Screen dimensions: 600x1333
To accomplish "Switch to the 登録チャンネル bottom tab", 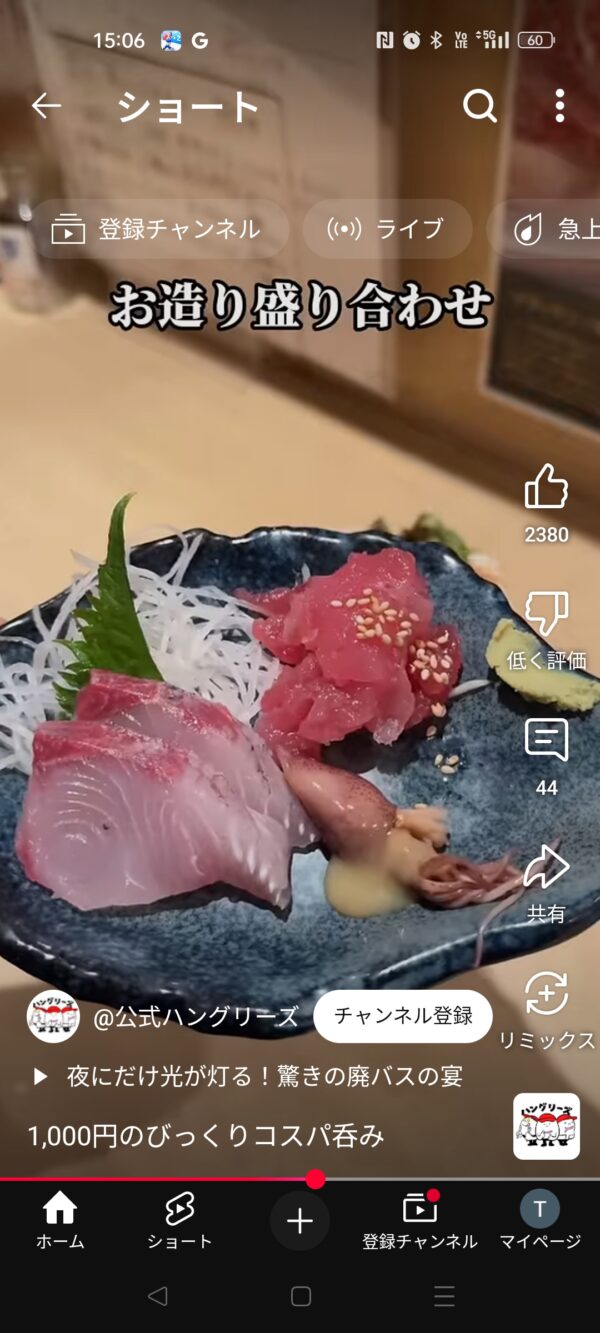I will coord(420,1221).
